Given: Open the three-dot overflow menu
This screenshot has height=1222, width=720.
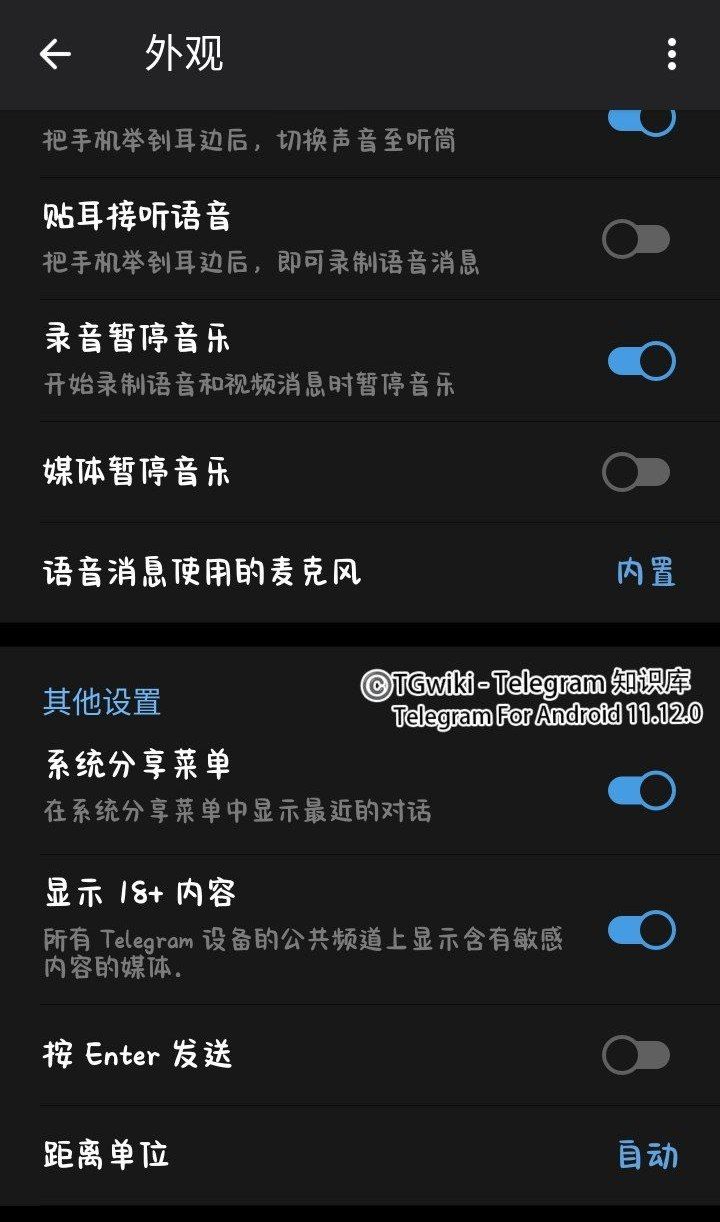Looking at the screenshot, I should [671, 54].
